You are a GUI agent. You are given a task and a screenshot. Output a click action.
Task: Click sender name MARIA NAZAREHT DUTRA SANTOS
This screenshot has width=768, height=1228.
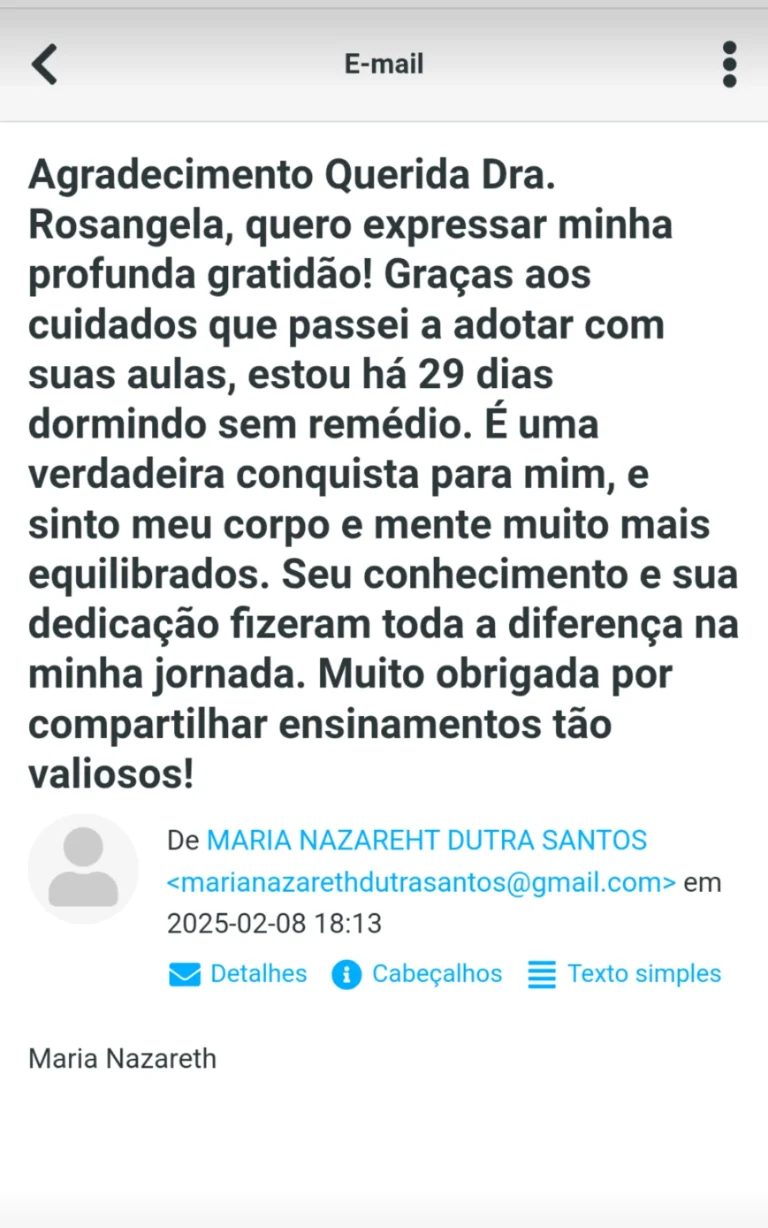(x=428, y=840)
